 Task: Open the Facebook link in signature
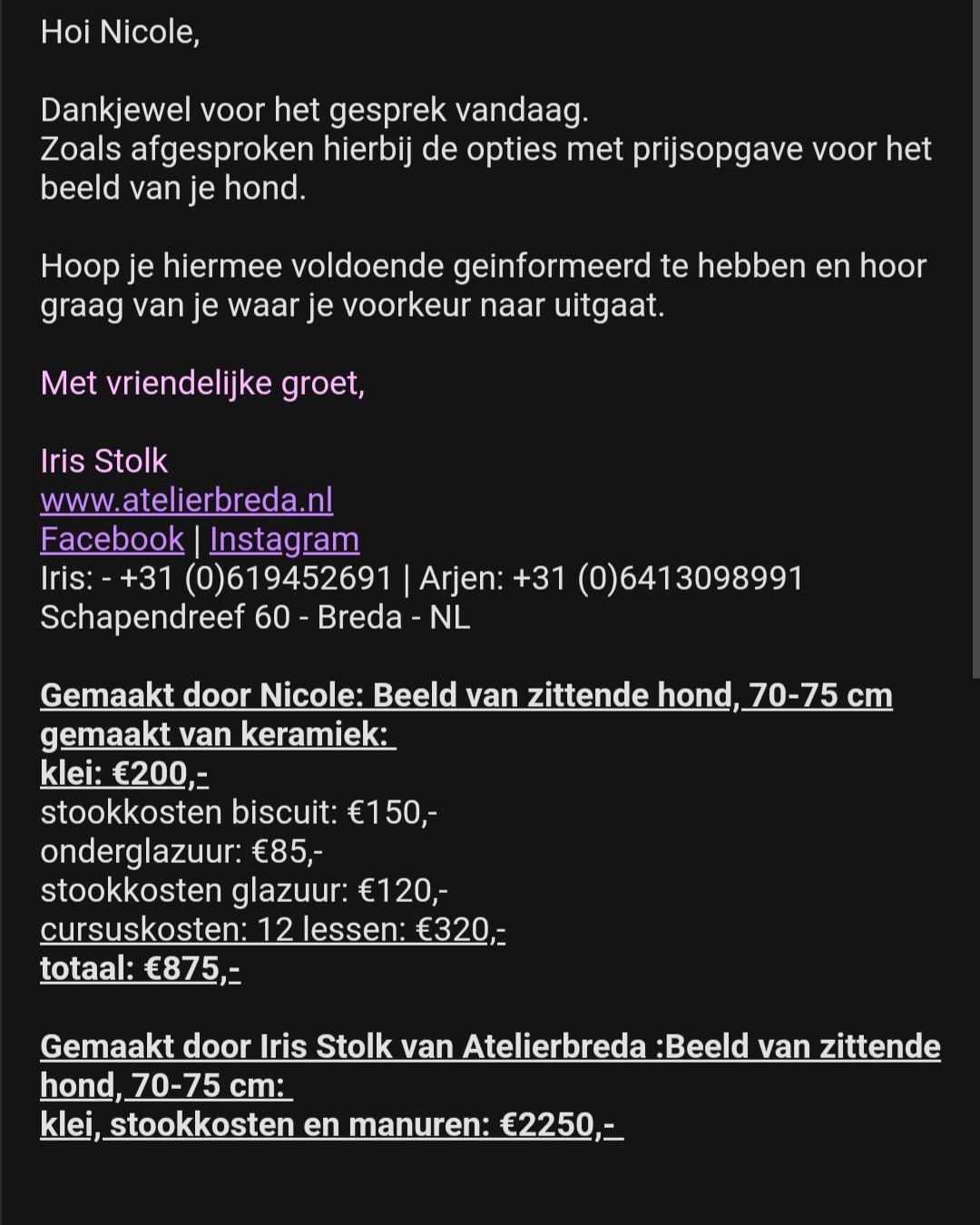(112, 539)
